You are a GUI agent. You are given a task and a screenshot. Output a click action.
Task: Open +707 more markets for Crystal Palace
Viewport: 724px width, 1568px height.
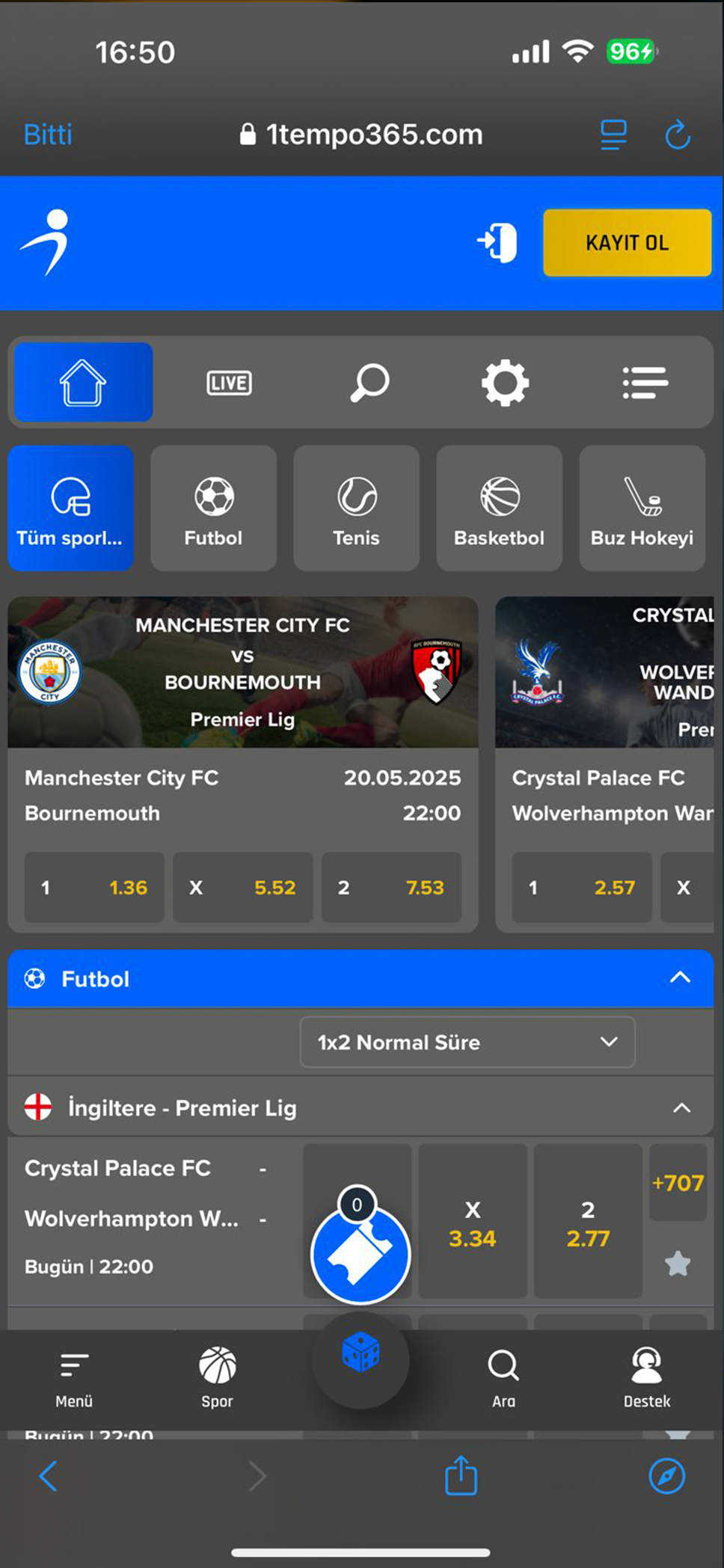click(x=678, y=1183)
